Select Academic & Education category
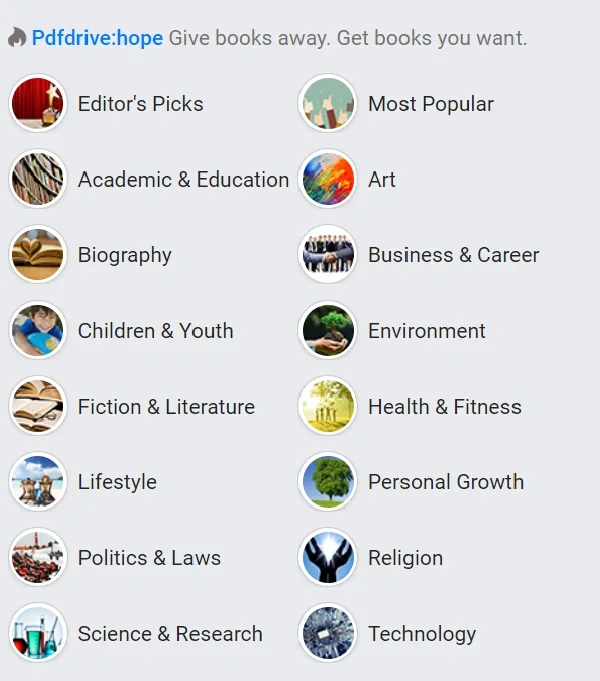Image resolution: width=600 pixels, height=681 pixels. [x=183, y=180]
